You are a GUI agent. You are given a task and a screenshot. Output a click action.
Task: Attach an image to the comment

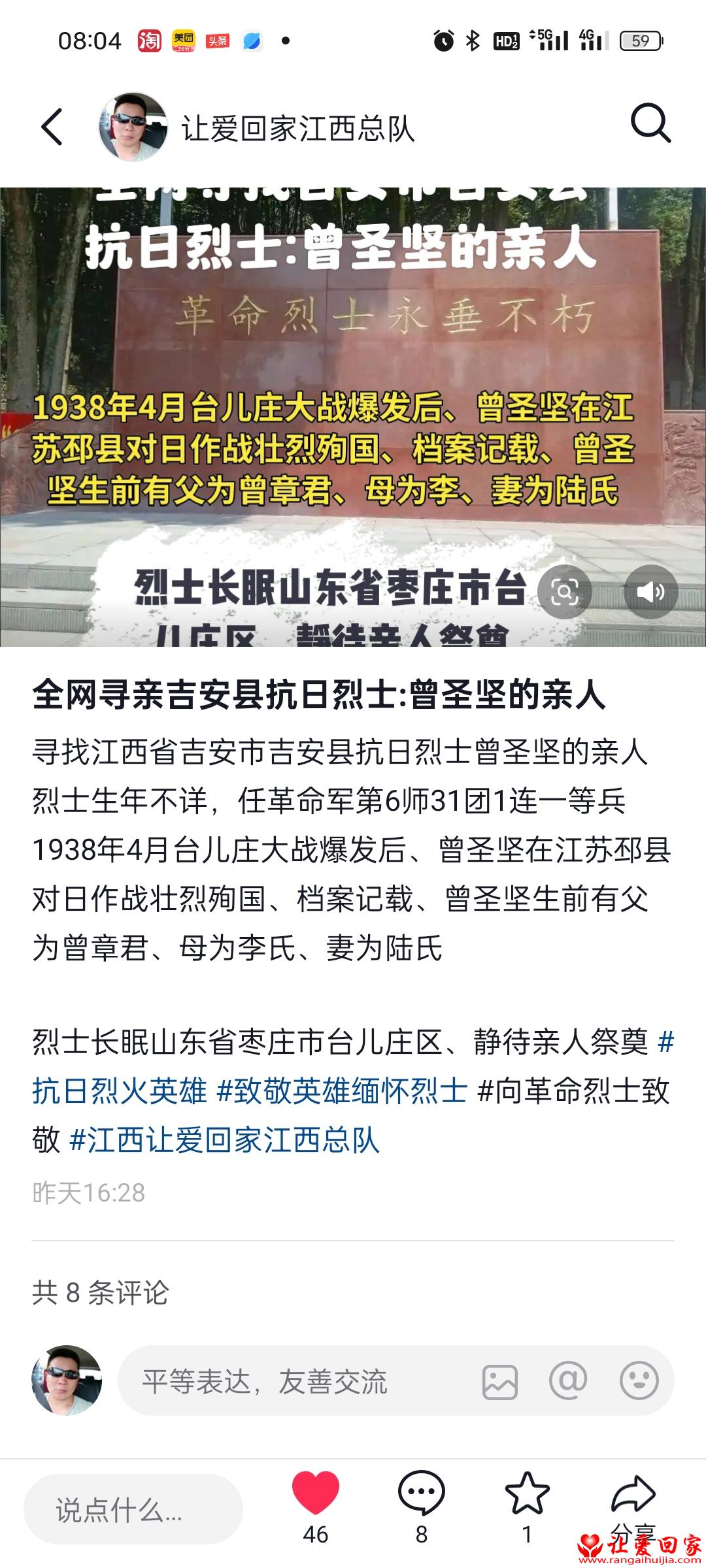500,1382
